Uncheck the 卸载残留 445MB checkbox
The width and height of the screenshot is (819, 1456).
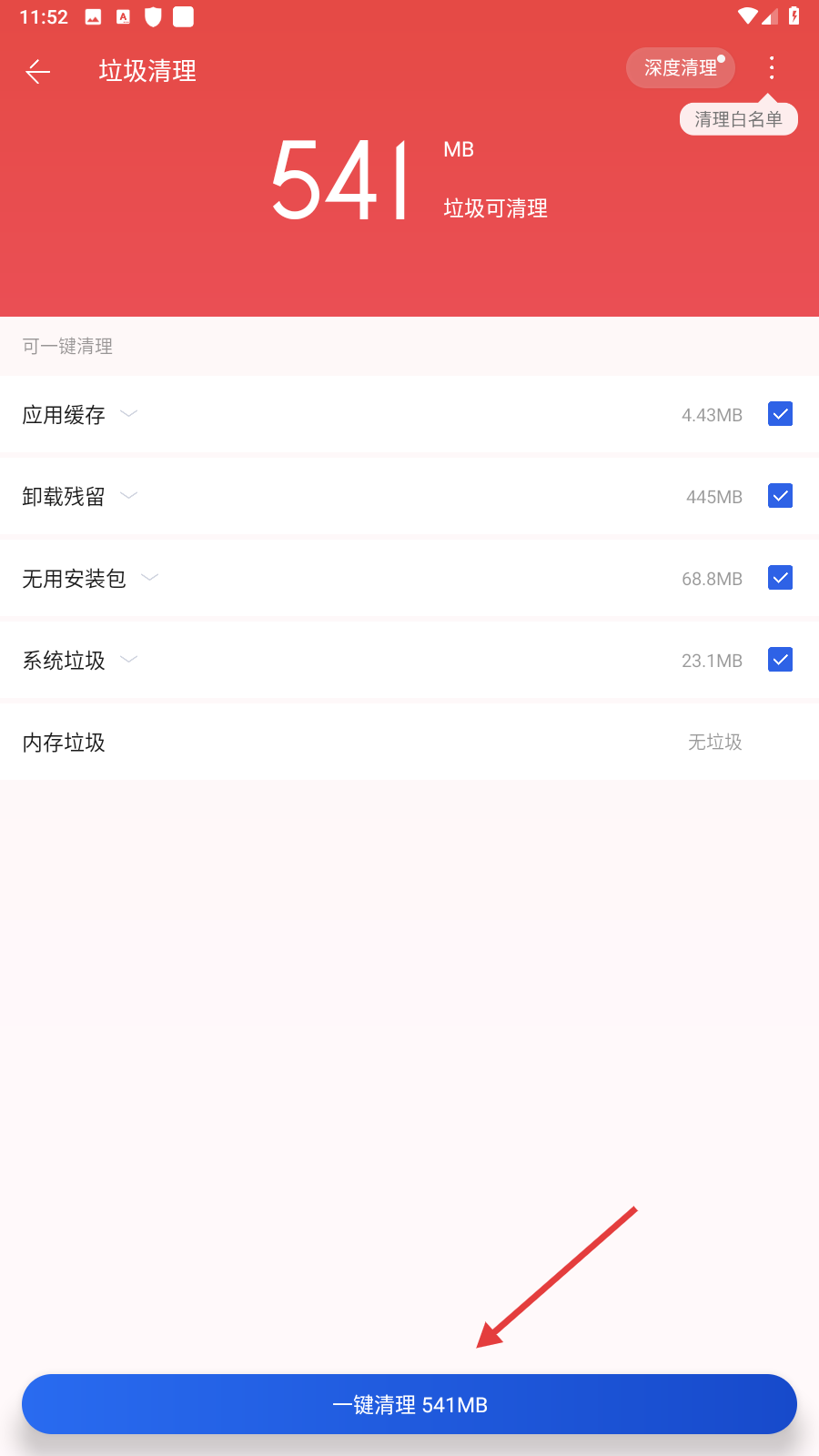[x=781, y=496]
